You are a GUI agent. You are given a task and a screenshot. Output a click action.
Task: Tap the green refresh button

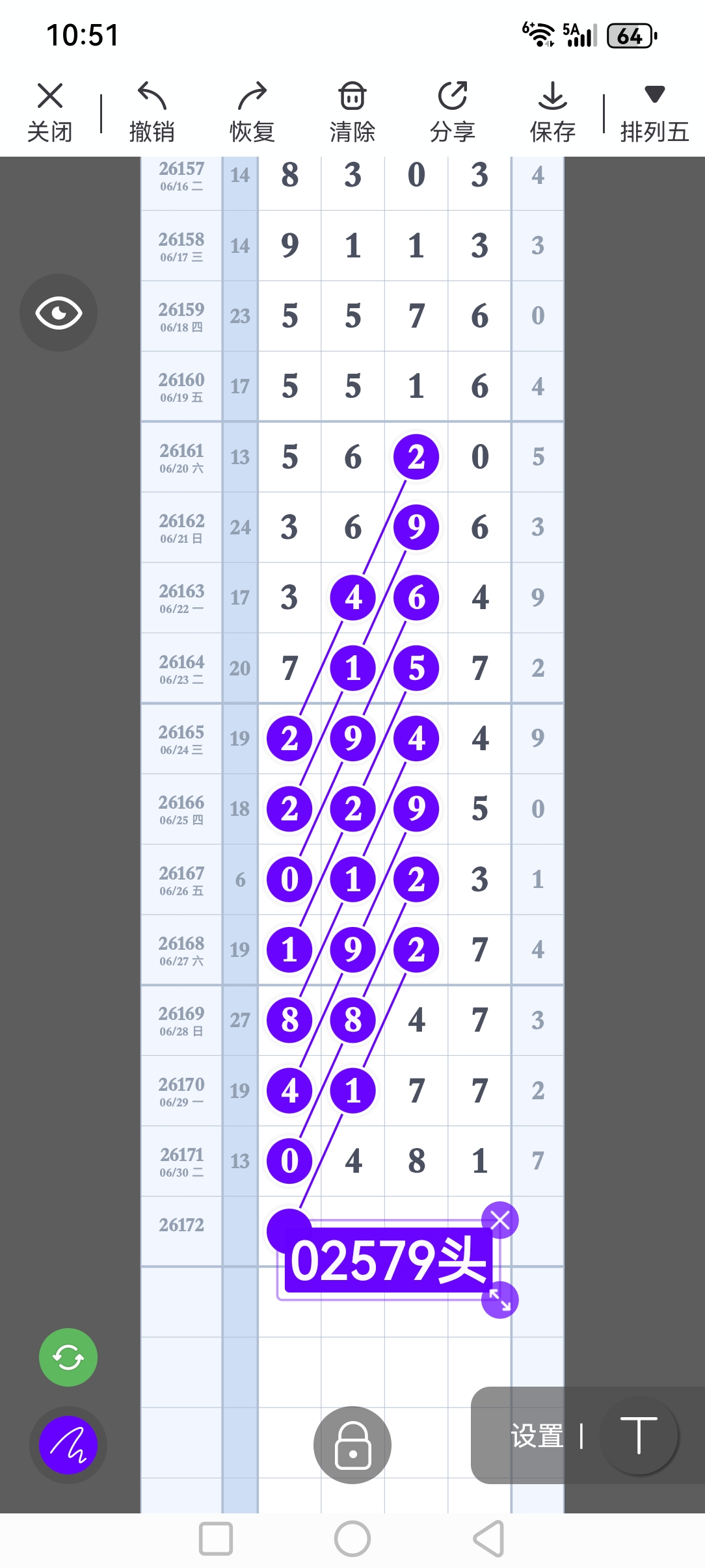point(68,1357)
